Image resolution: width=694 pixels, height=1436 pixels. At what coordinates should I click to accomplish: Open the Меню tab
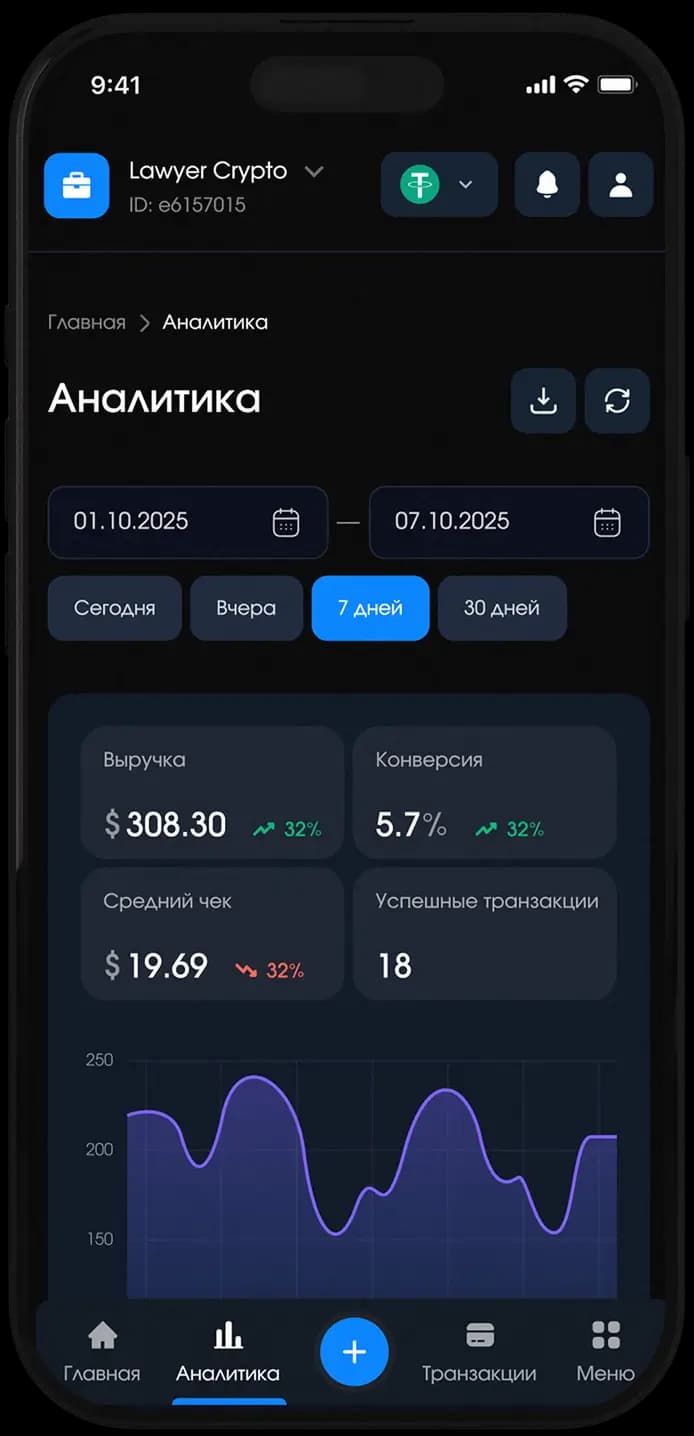(605, 1352)
